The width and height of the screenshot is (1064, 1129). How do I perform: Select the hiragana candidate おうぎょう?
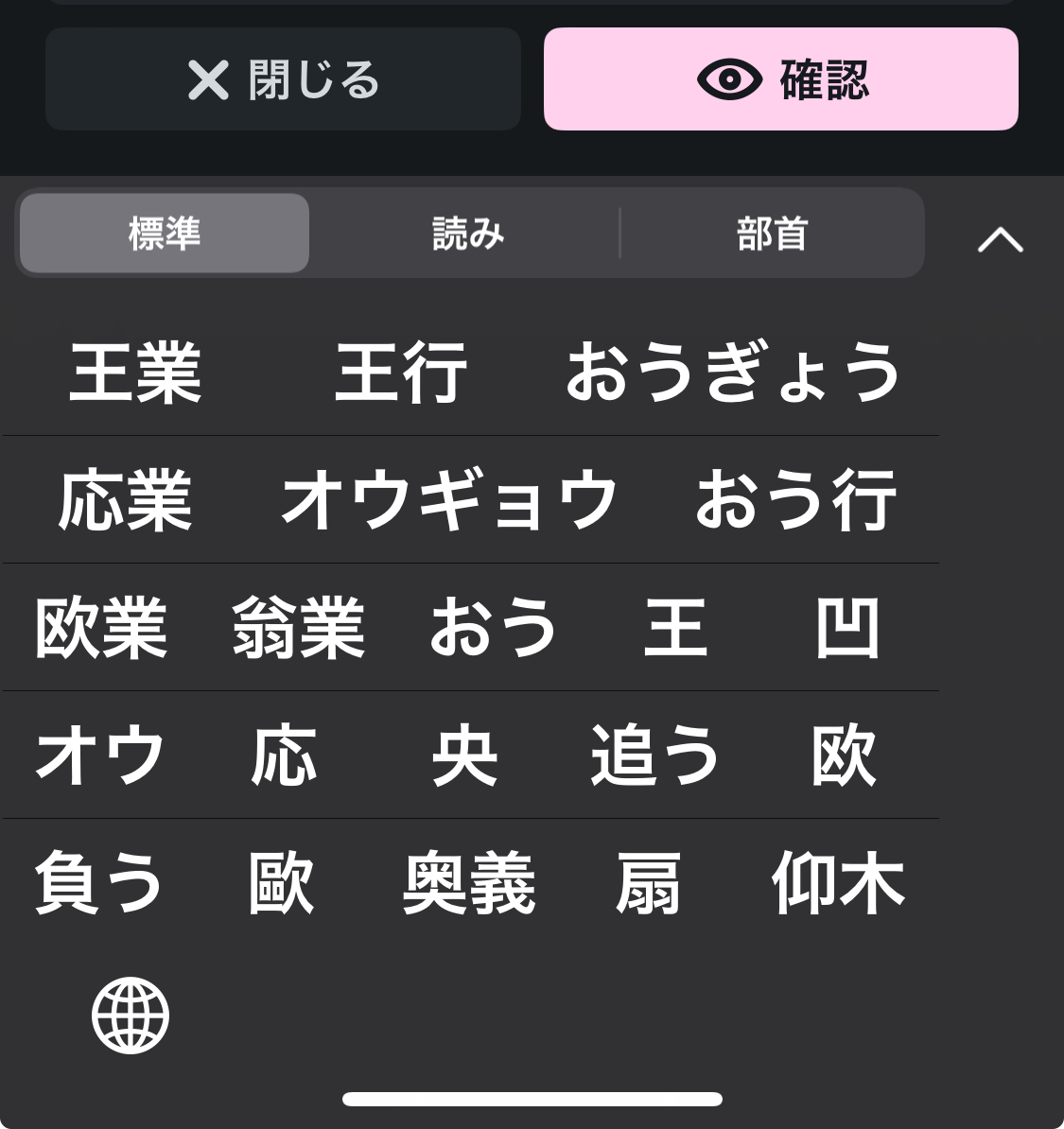(733, 373)
